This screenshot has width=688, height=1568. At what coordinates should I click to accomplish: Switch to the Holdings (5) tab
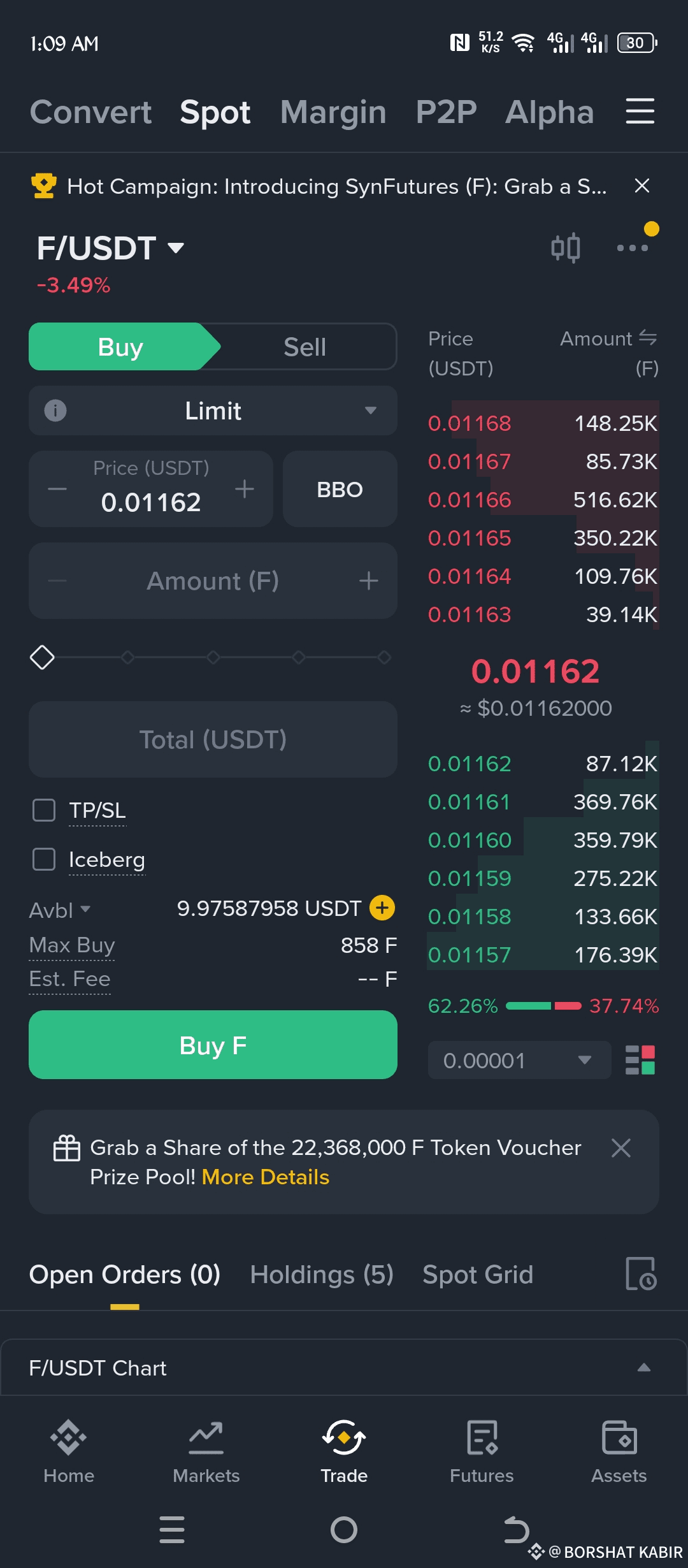[x=322, y=1275]
